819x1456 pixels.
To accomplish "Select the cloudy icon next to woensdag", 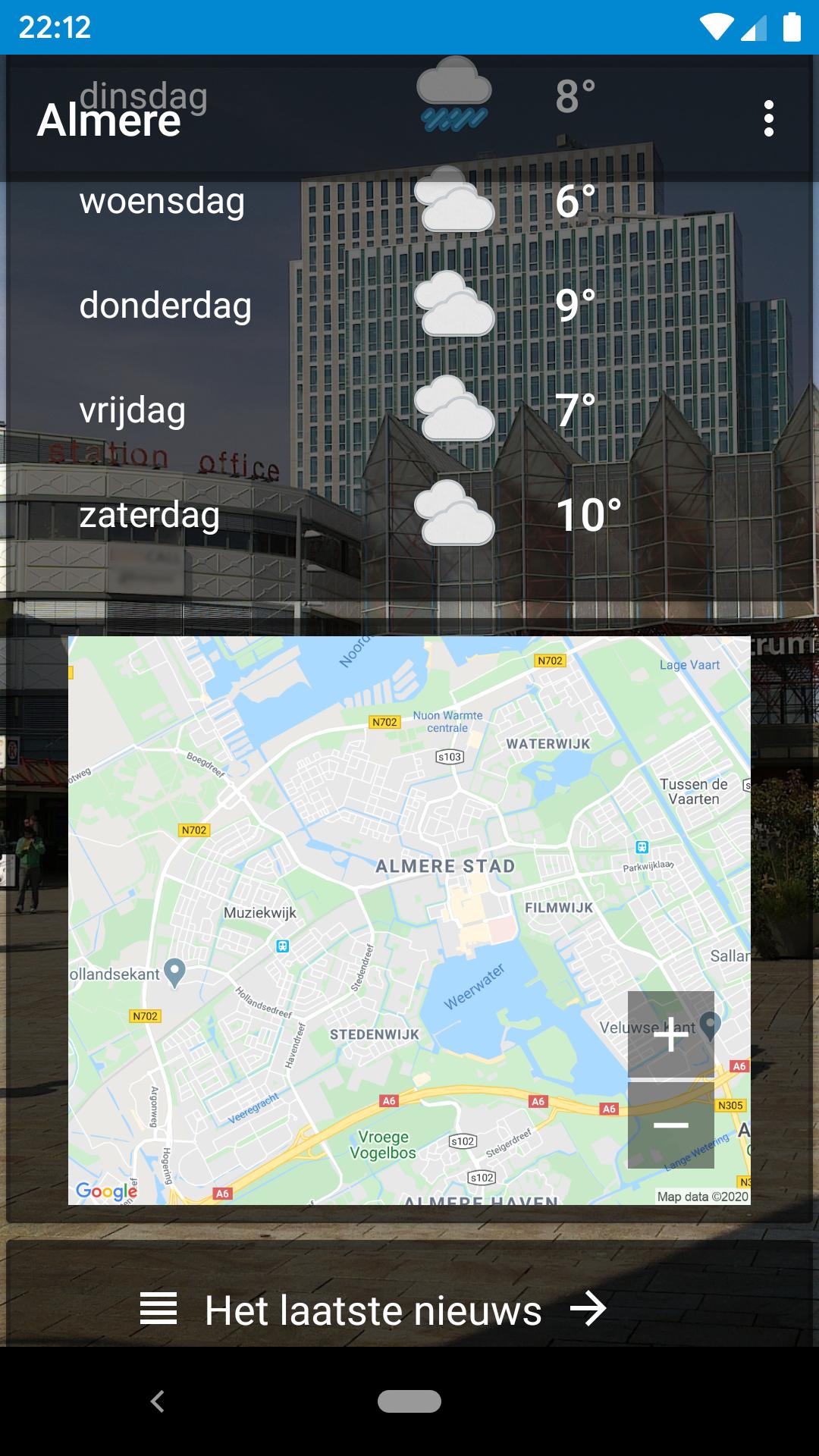I will (x=453, y=201).
